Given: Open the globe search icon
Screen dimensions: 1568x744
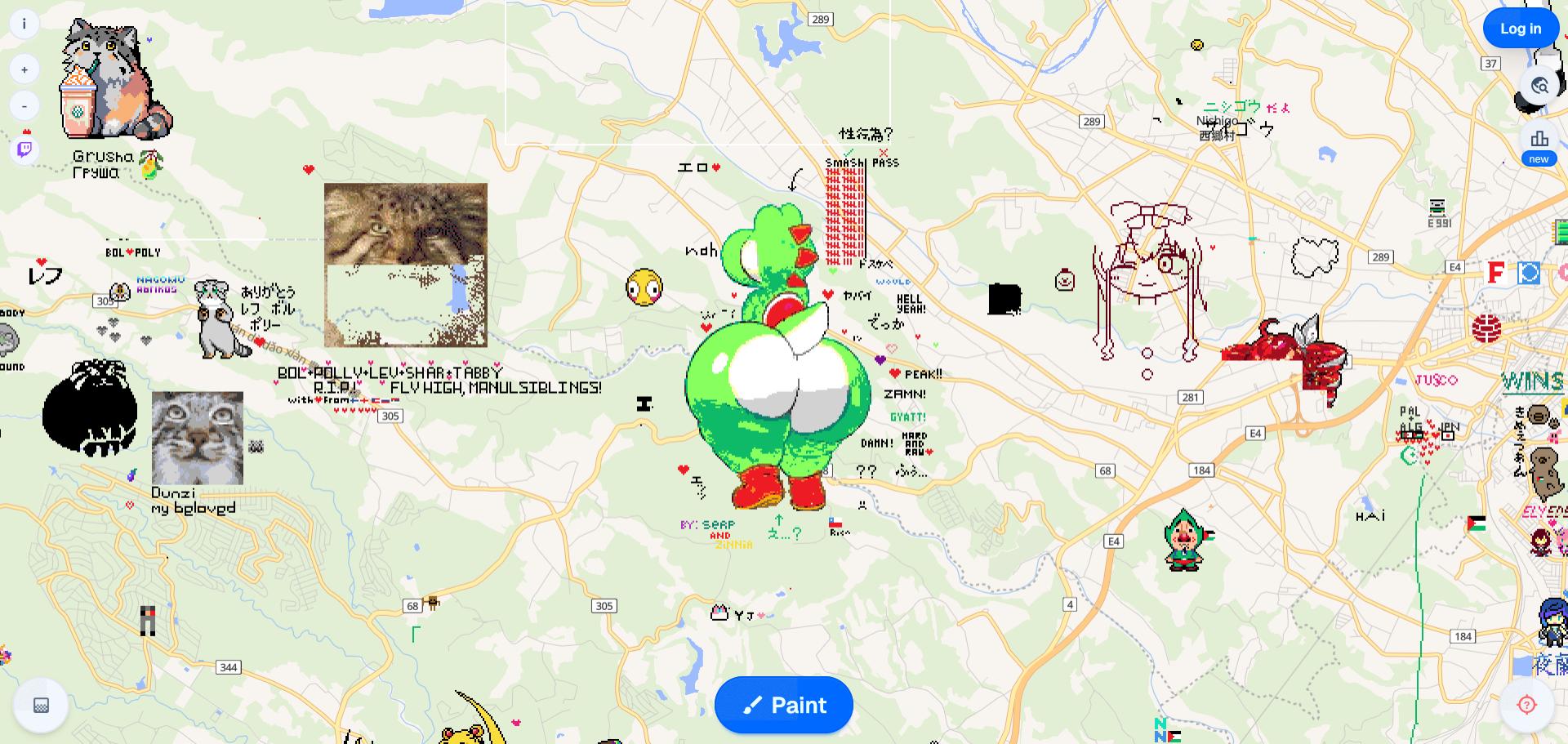Looking at the screenshot, I should 1540,86.
